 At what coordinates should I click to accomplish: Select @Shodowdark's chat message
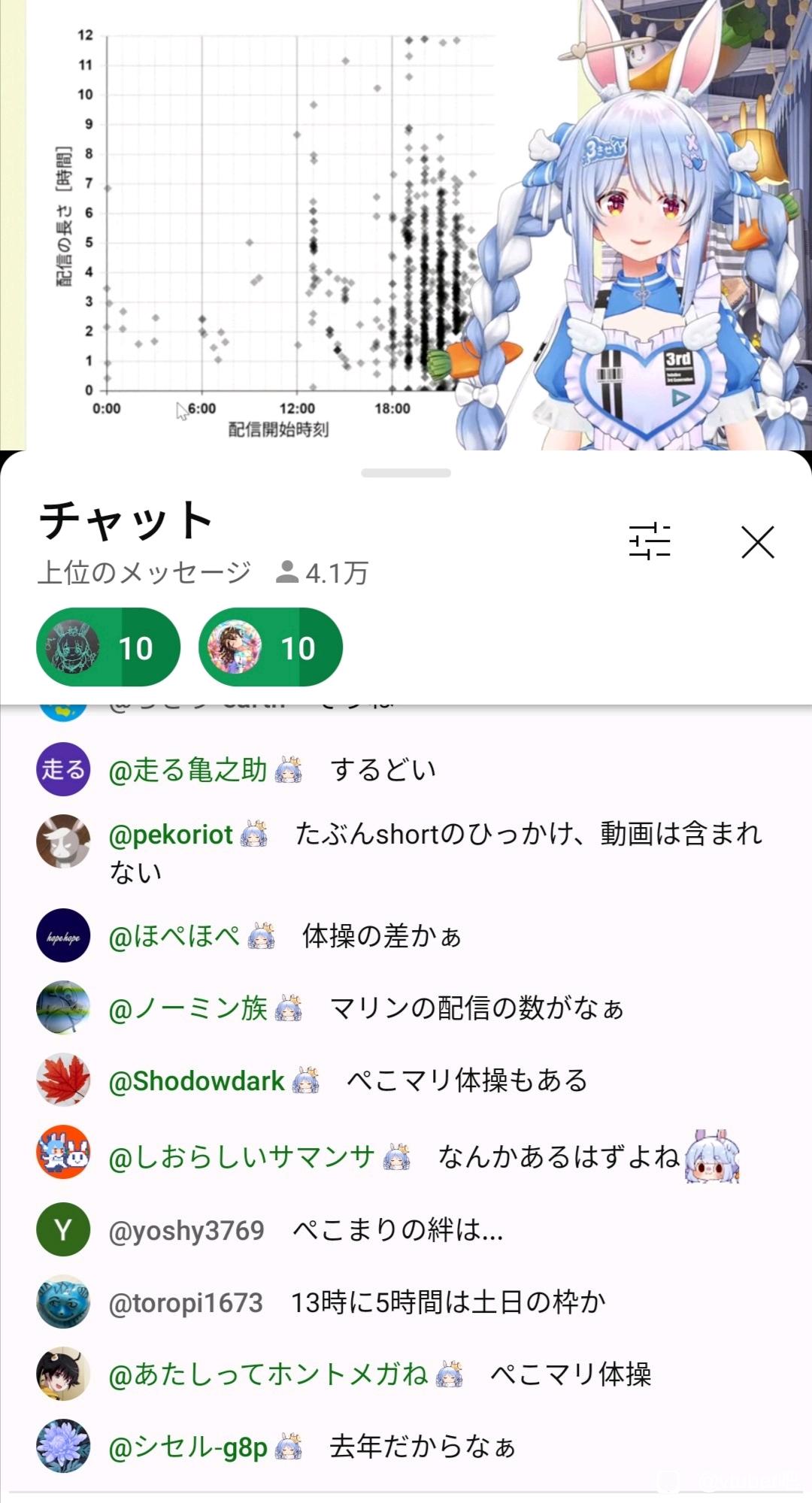(406, 1080)
